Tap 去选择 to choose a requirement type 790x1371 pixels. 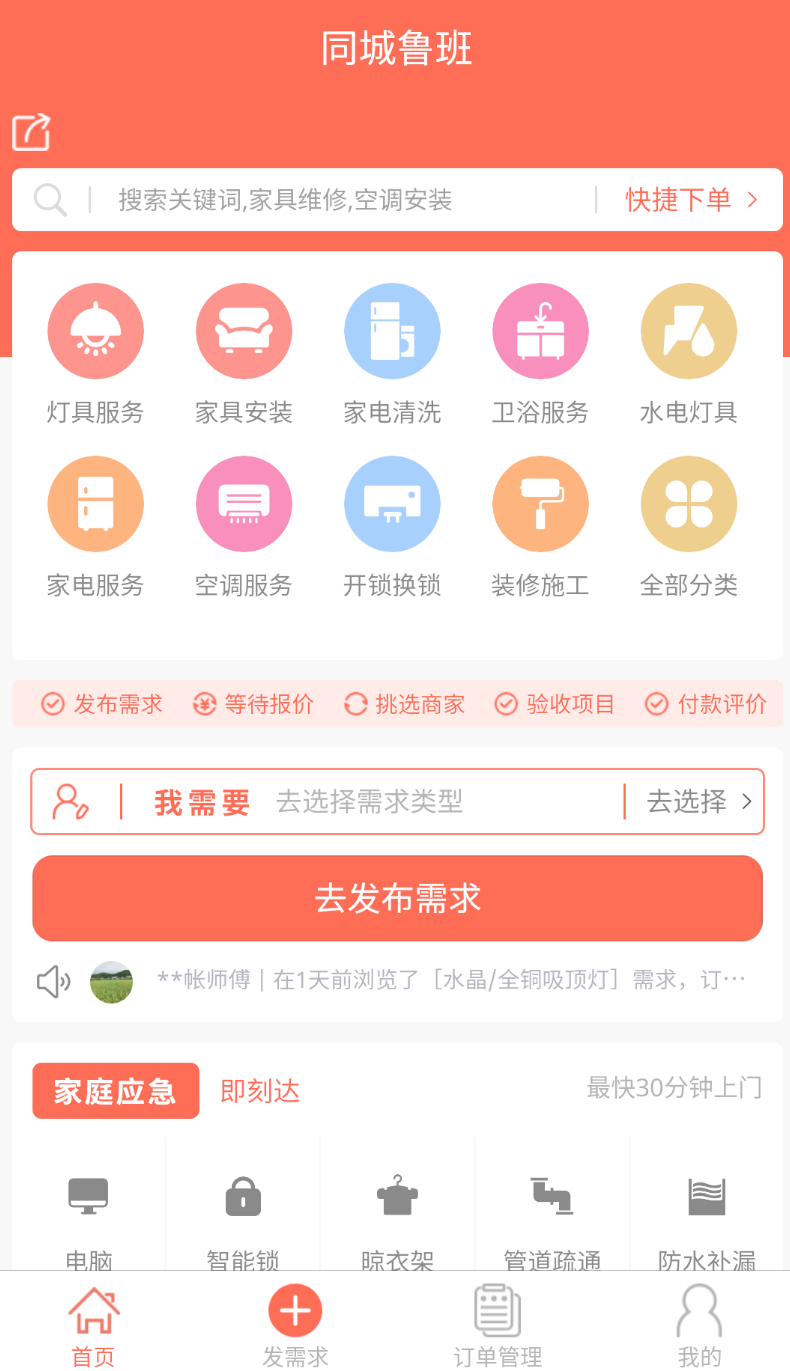tap(699, 801)
